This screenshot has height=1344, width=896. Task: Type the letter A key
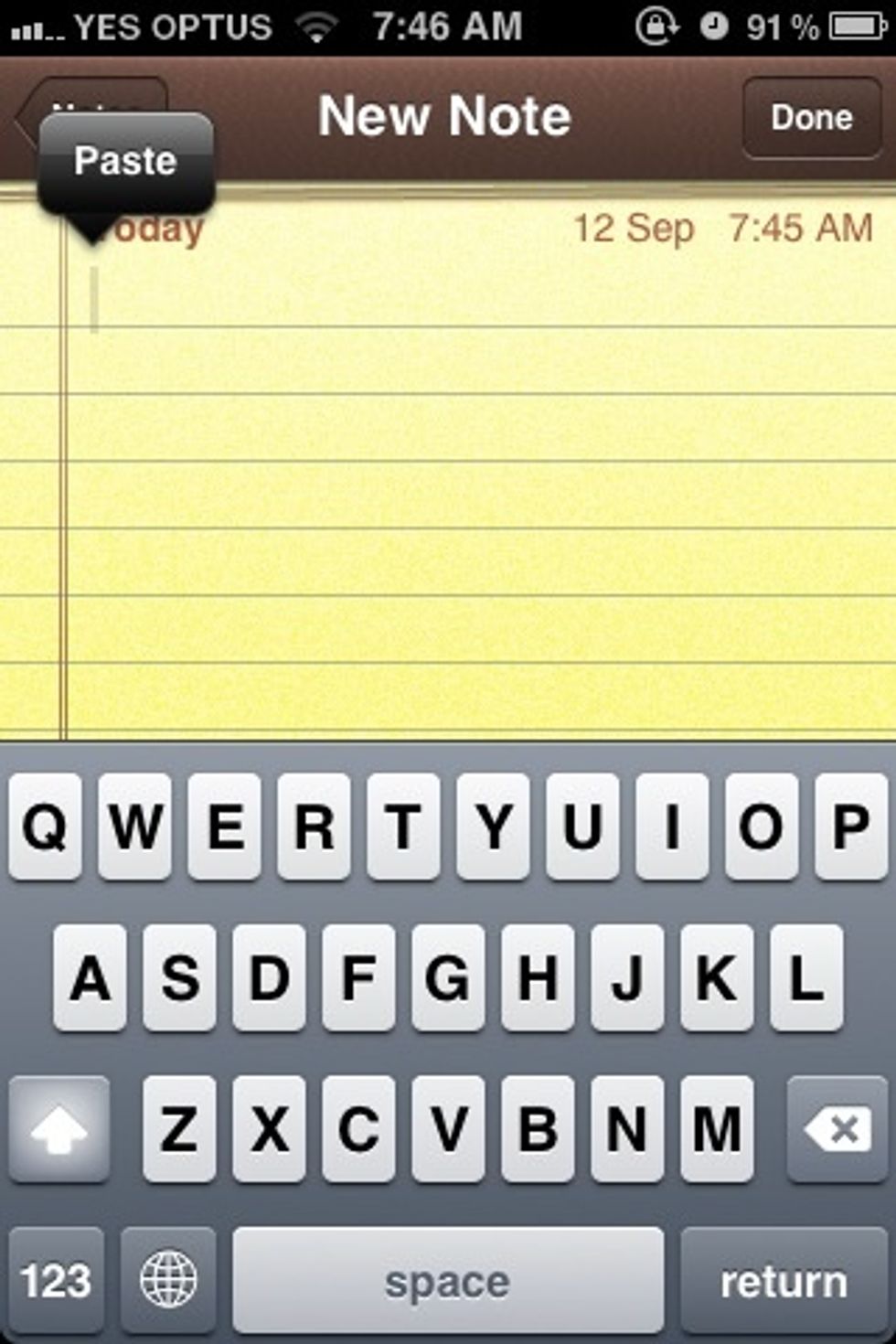(x=90, y=978)
